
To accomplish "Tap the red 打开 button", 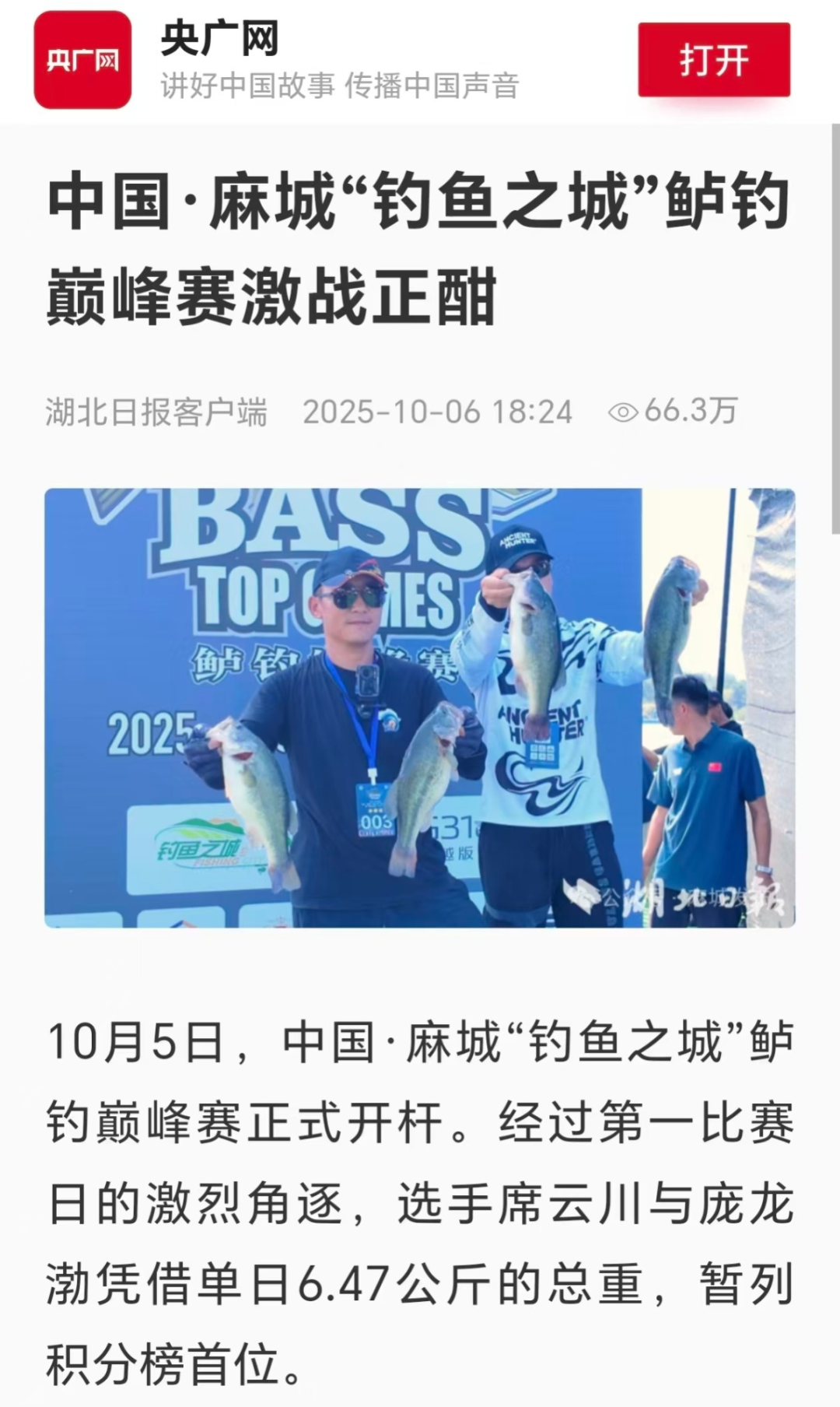I will (713, 61).
